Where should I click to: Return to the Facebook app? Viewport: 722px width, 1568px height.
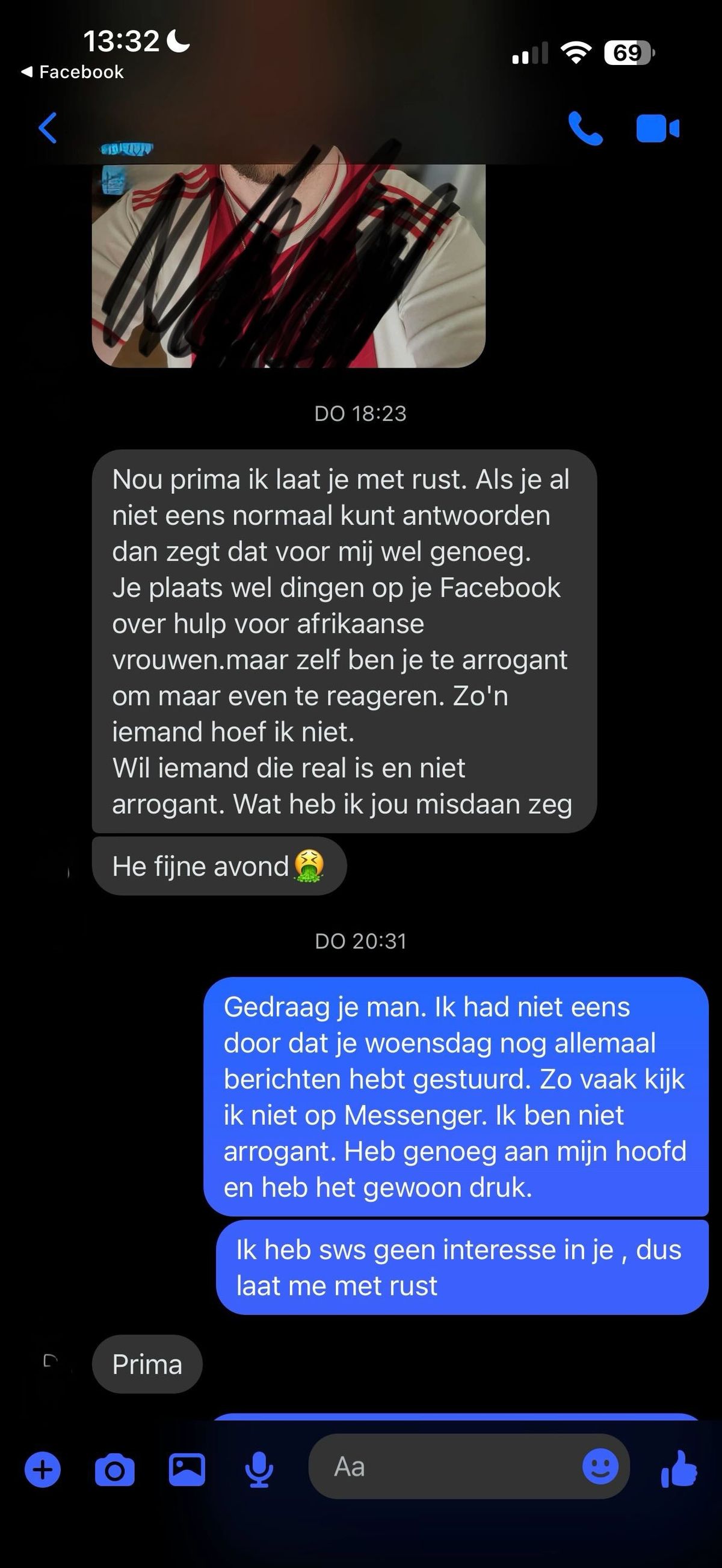point(72,72)
